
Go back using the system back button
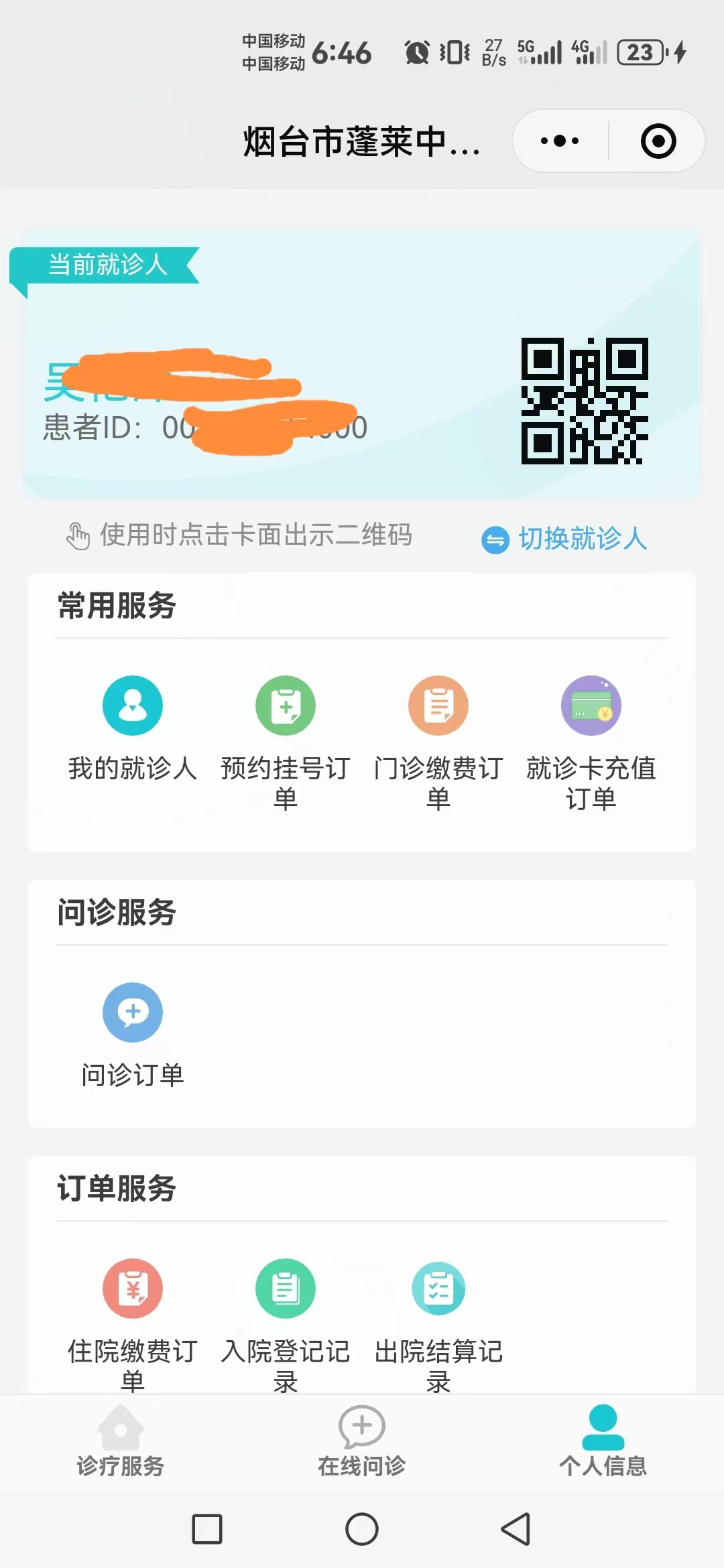pyautogui.click(x=516, y=1529)
